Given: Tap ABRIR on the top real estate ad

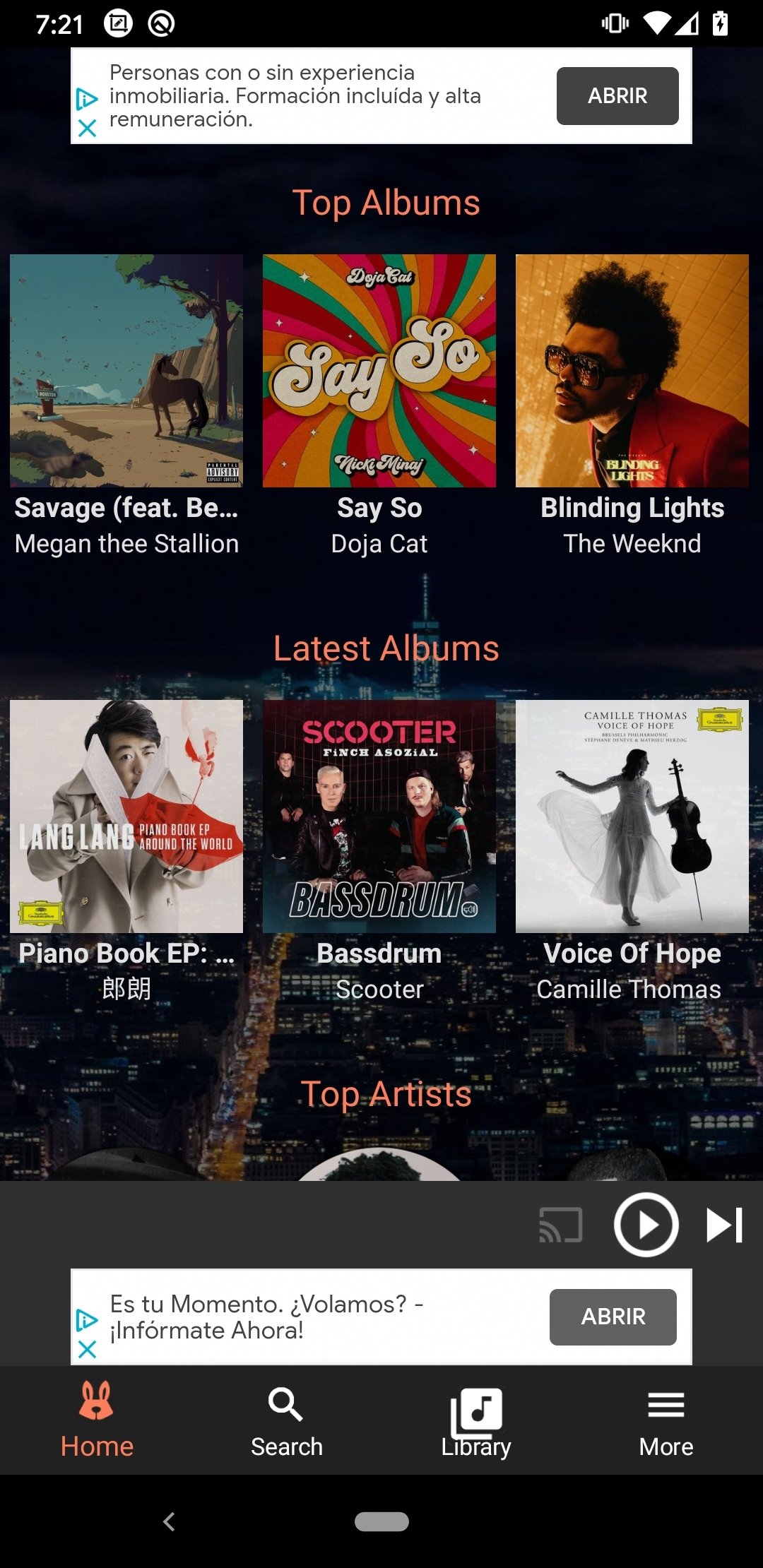Looking at the screenshot, I should click(x=617, y=96).
